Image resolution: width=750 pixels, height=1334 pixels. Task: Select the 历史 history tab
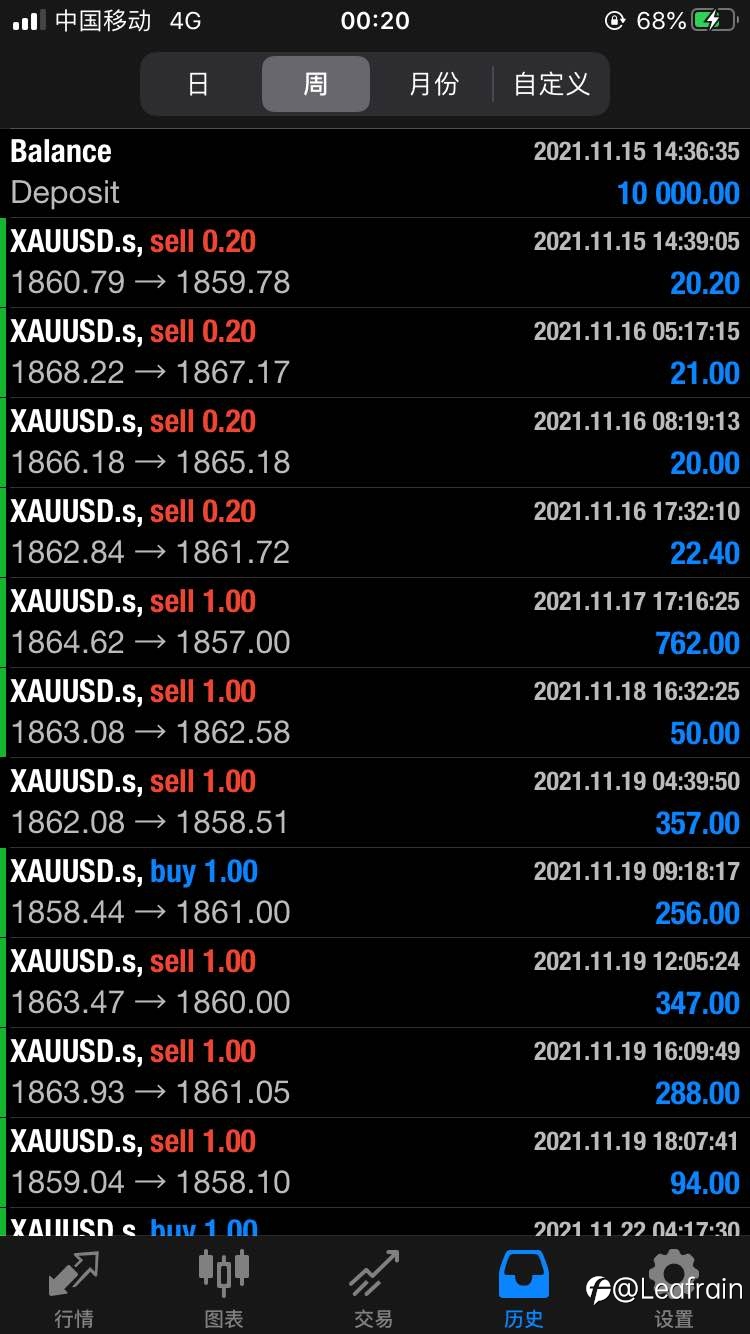point(524,1288)
